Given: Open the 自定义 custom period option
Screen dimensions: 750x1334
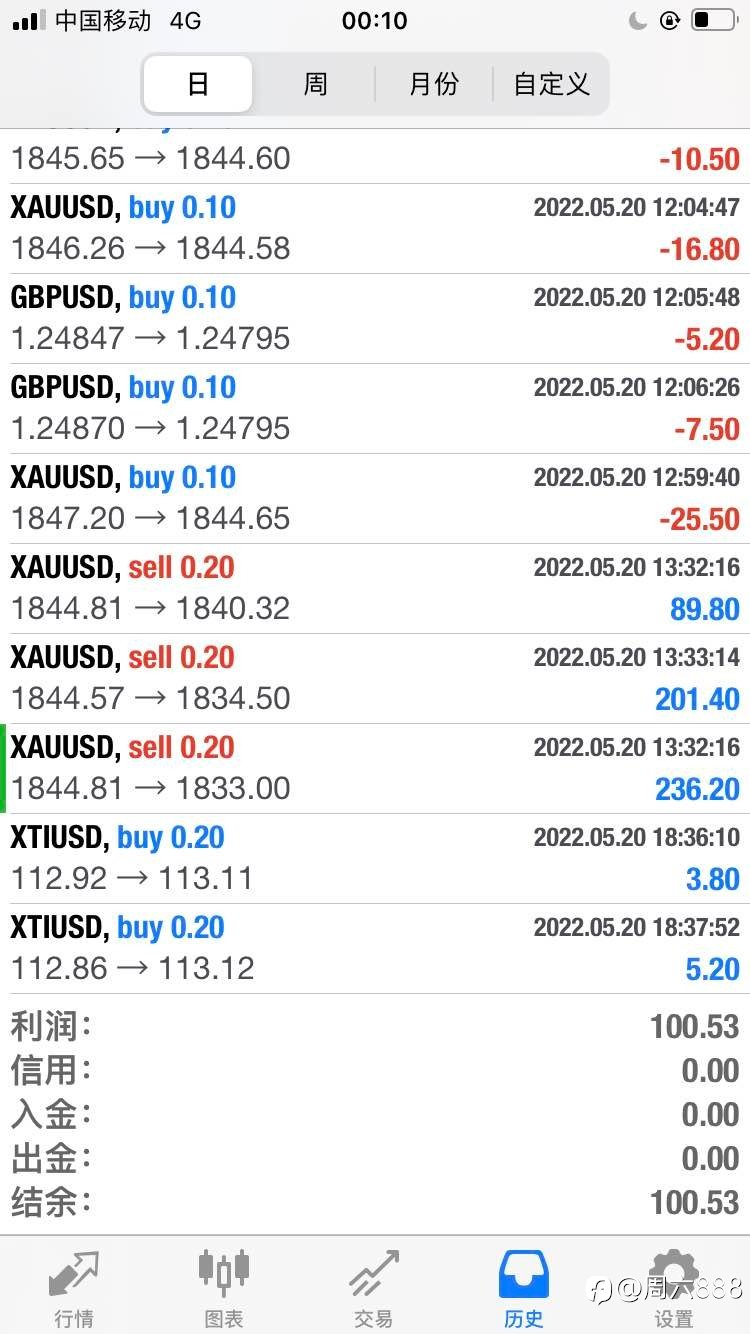Looking at the screenshot, I should (551, 84).
